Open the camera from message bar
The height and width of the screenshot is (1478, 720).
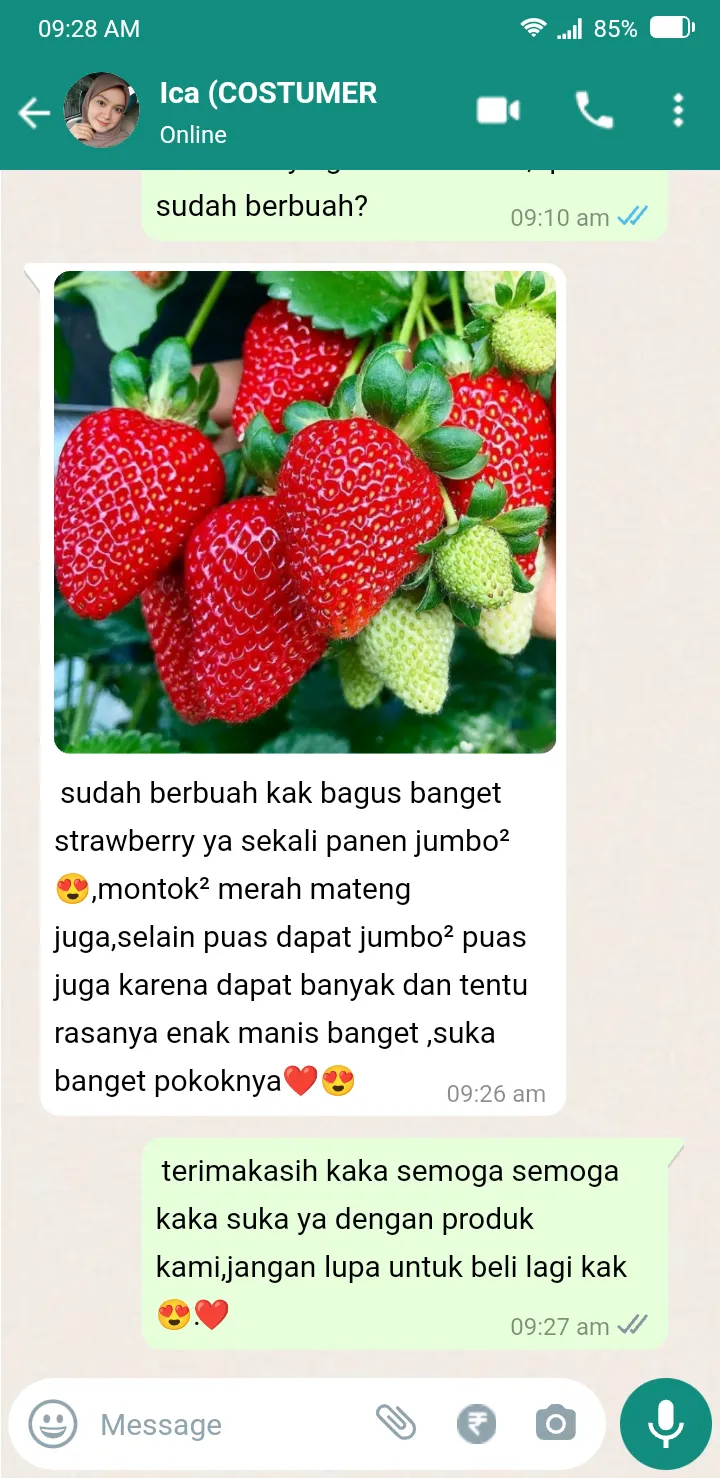555,1423
